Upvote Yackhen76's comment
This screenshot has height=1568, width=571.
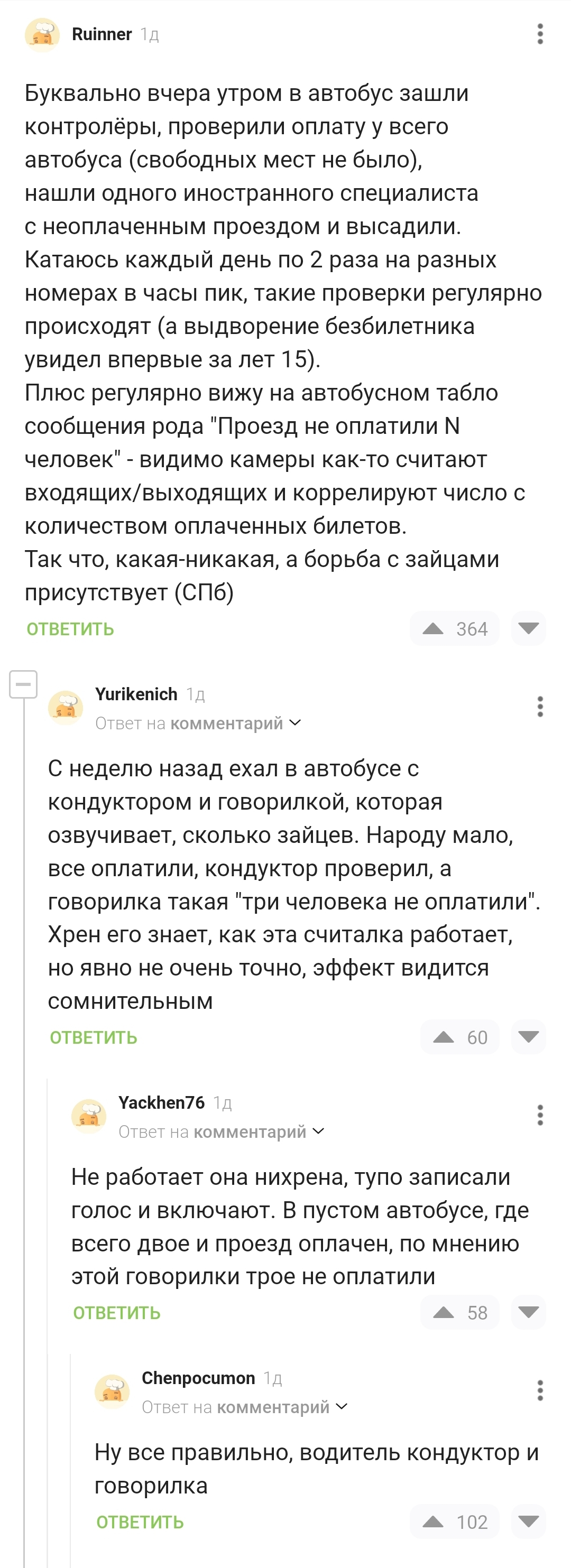444,1313
